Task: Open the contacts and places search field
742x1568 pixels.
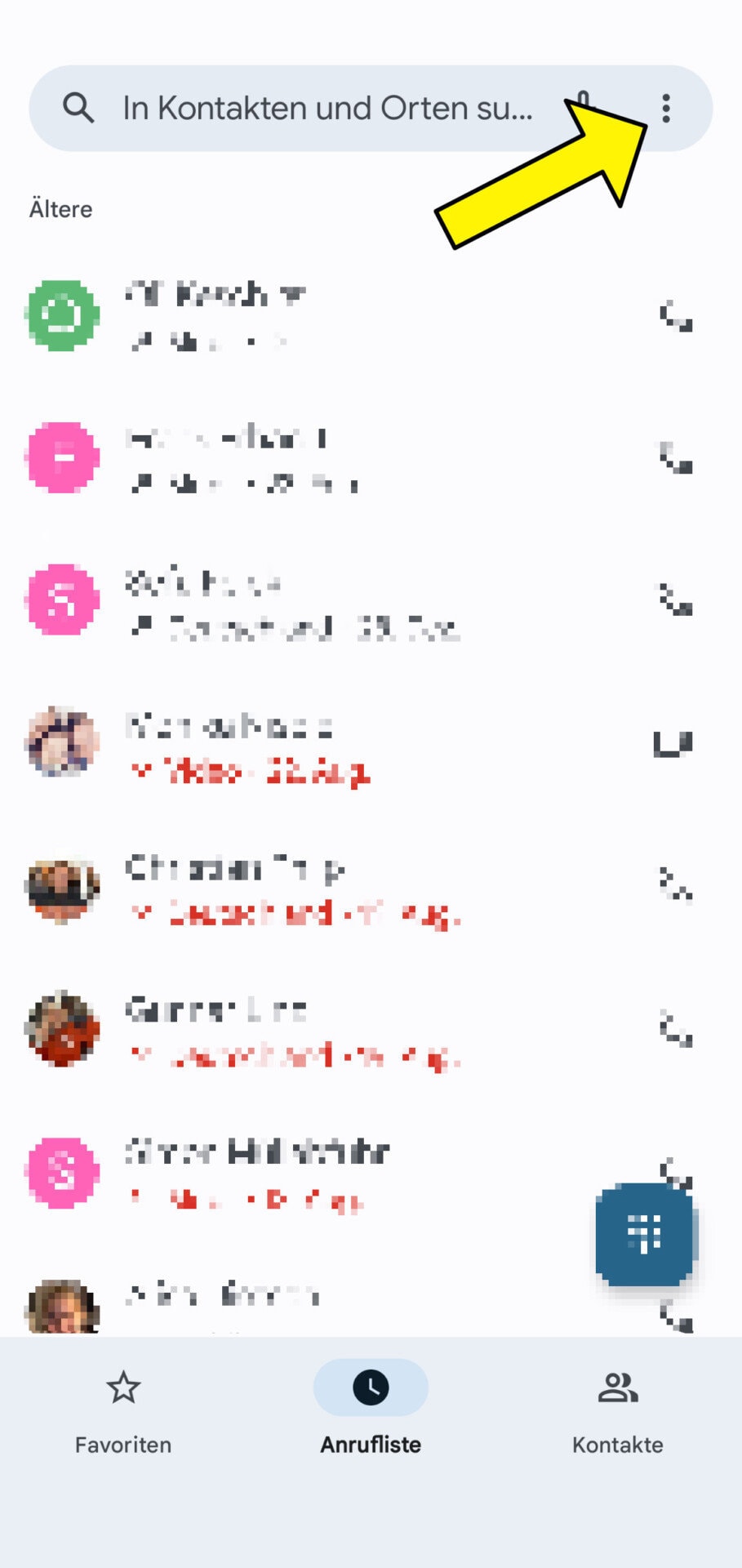Action: tap(327, 108)
